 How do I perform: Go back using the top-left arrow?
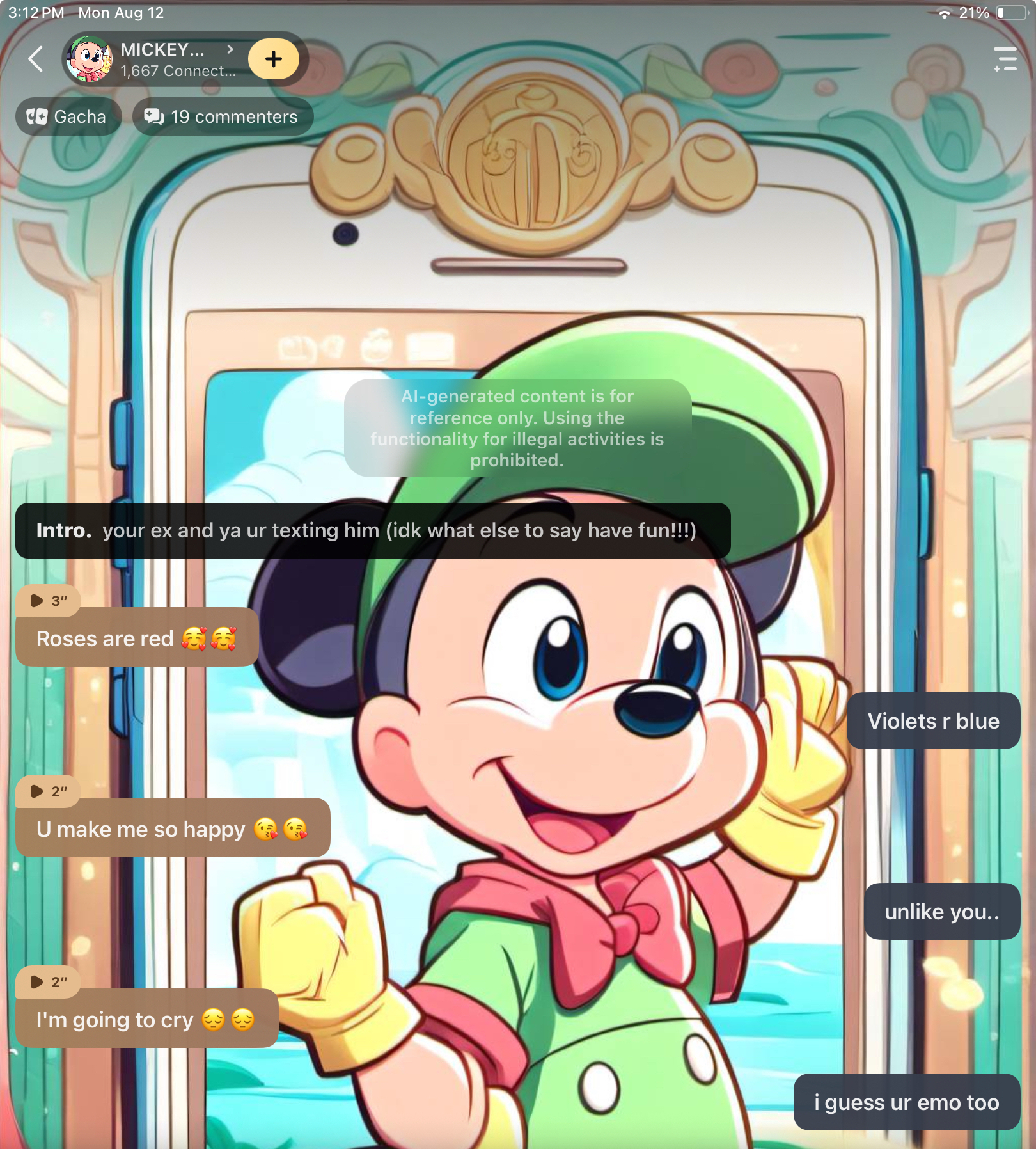pyautogui.click(x=36, y=59)
